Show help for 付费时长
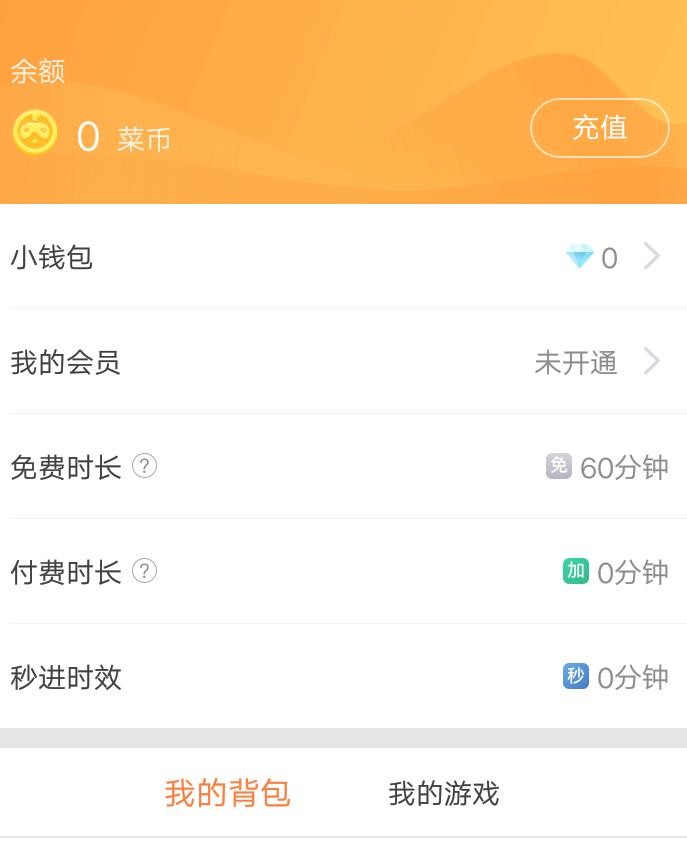This screenshot has height=861, width=687. point(145,571)
